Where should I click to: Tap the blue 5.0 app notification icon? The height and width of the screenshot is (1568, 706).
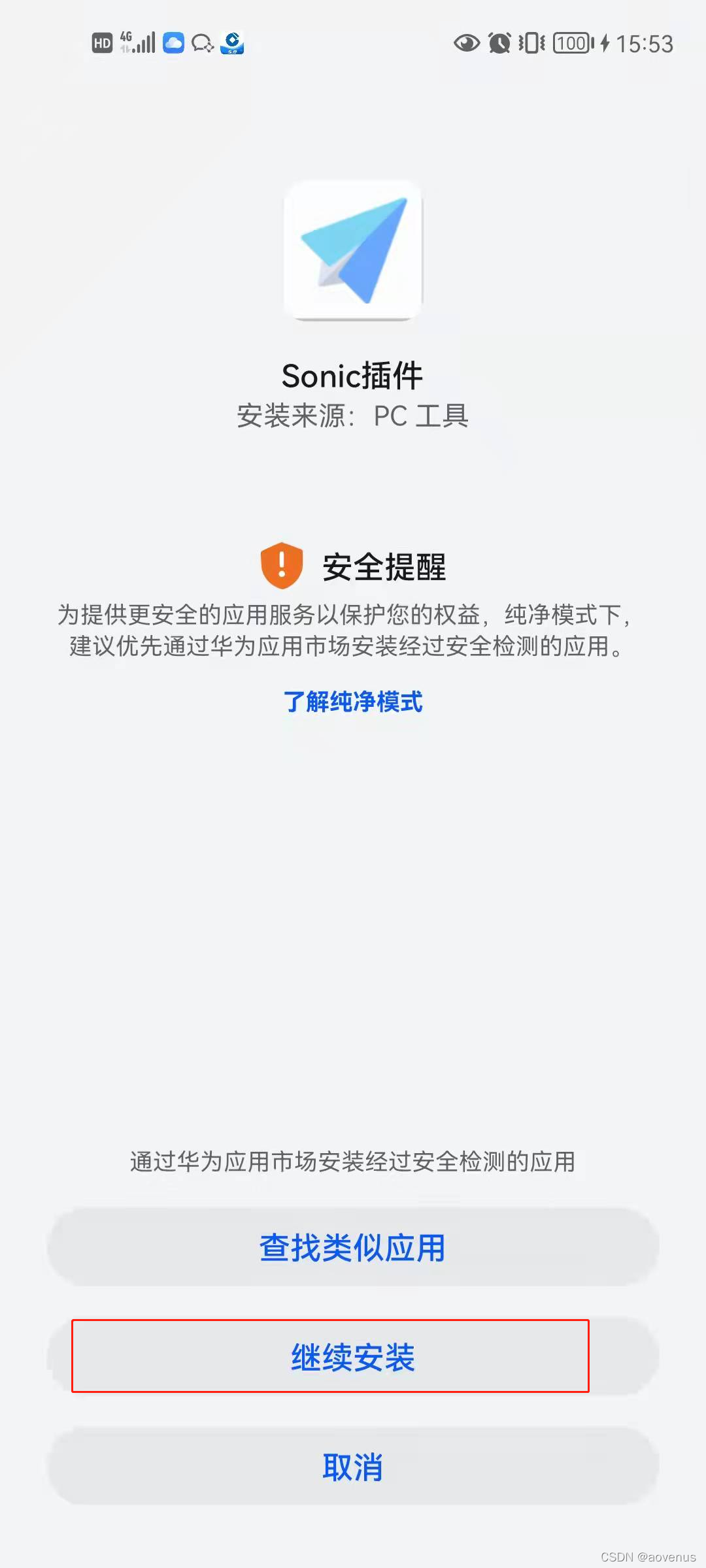233,42
